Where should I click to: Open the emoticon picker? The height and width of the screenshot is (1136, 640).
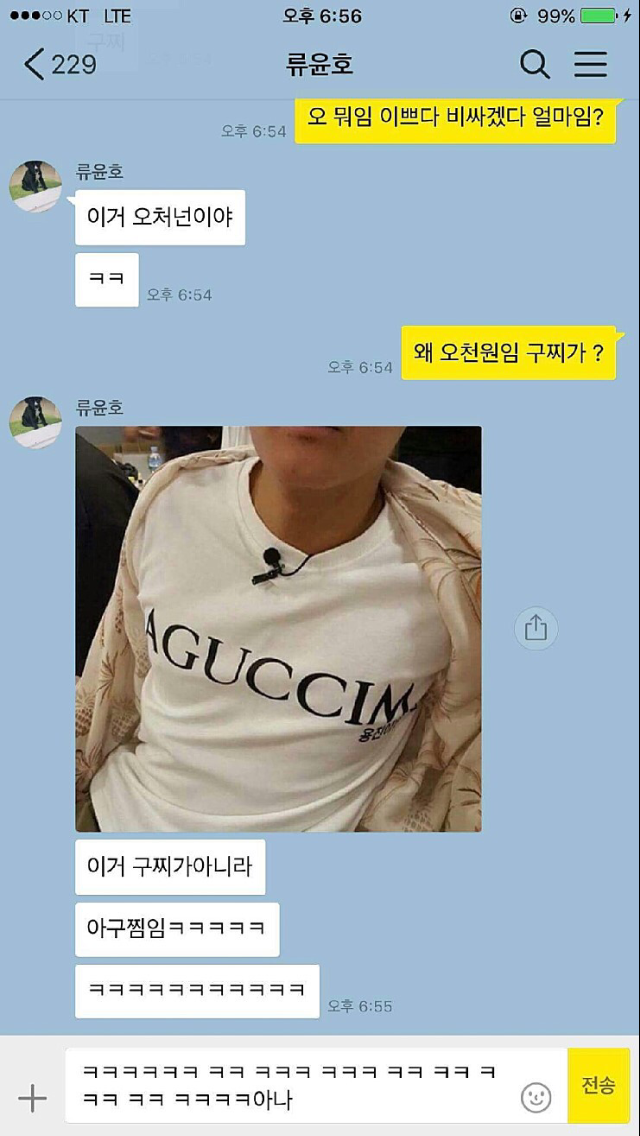[536, 1098]
